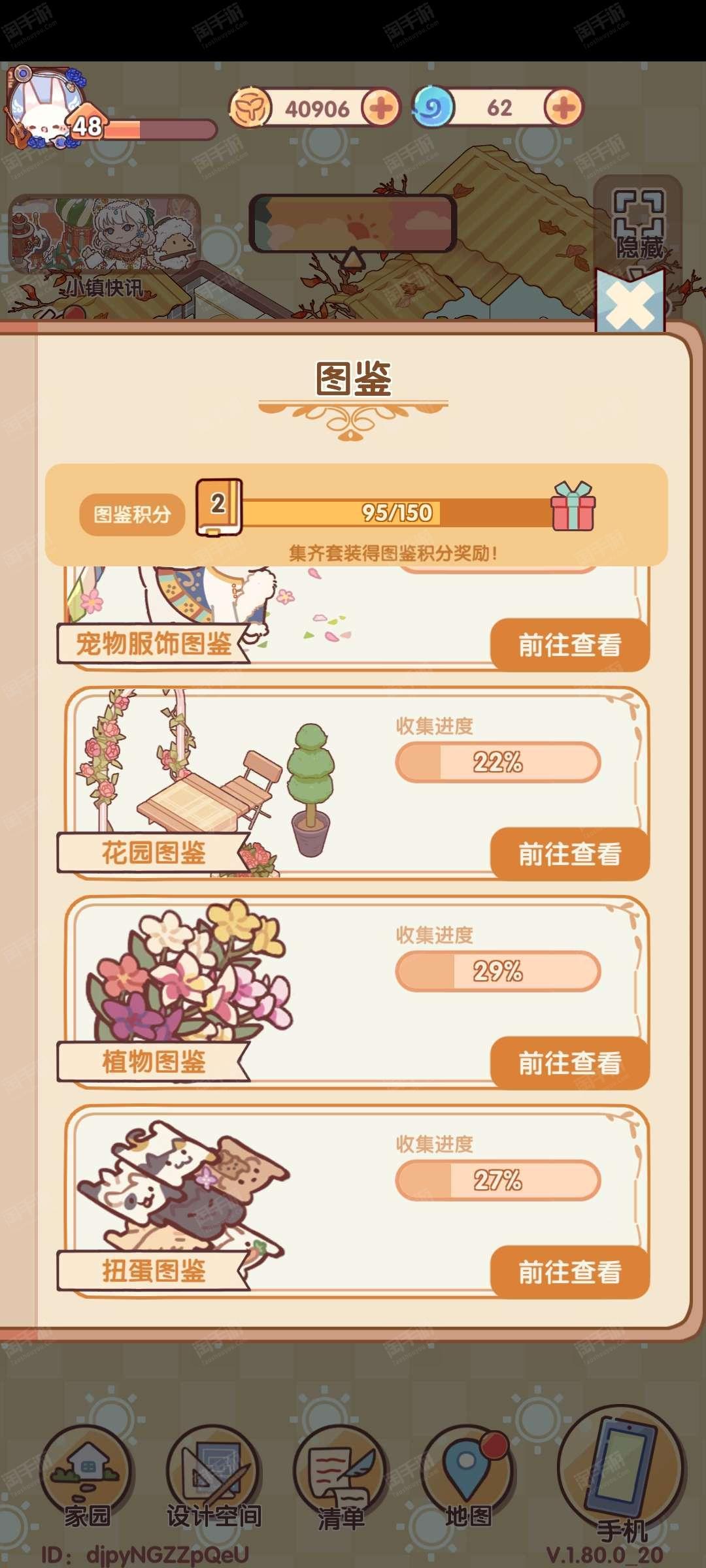This screenshot has width=706, height=1568.
Task: Add more coins with the plus button
Action: tap(381, 108)
